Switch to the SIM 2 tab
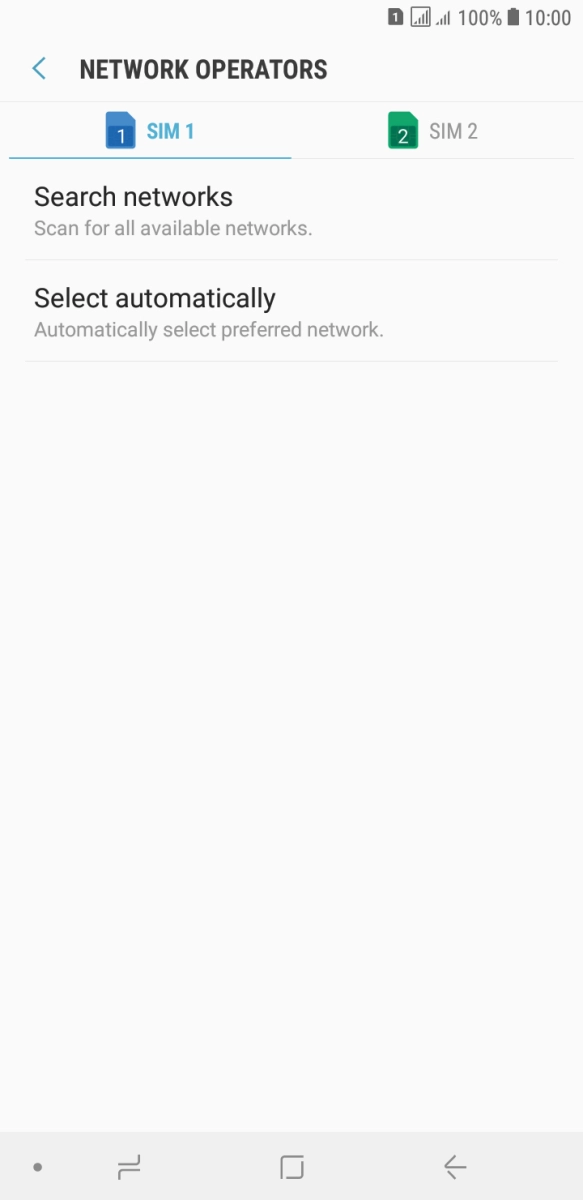Screen dimensions: 583x1200 coord(432,131)
